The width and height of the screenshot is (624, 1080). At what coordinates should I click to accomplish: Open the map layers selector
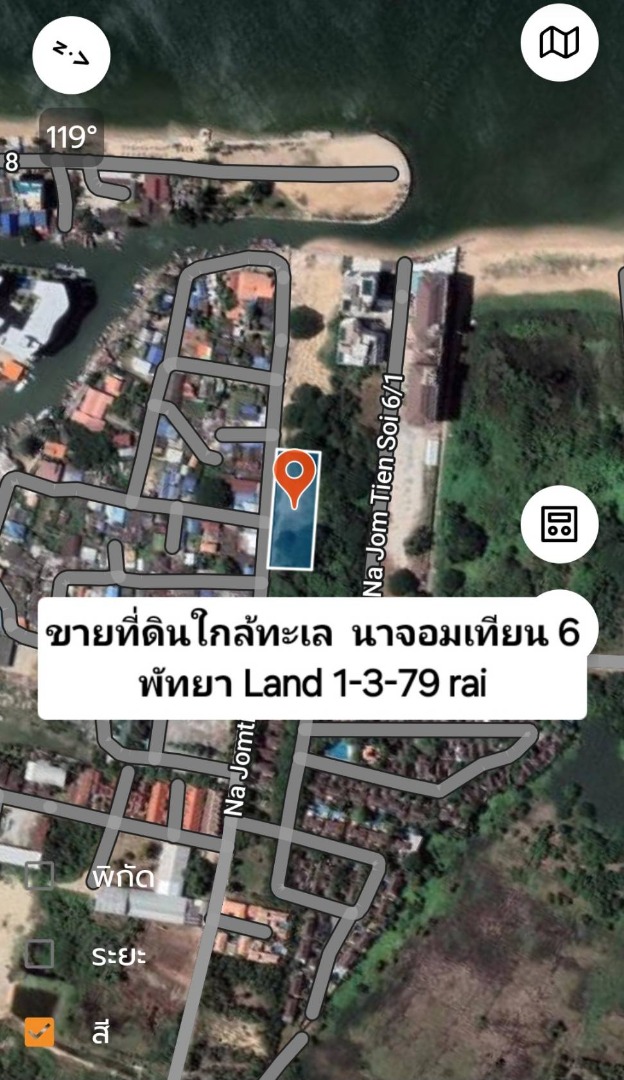tap(559, 43)
